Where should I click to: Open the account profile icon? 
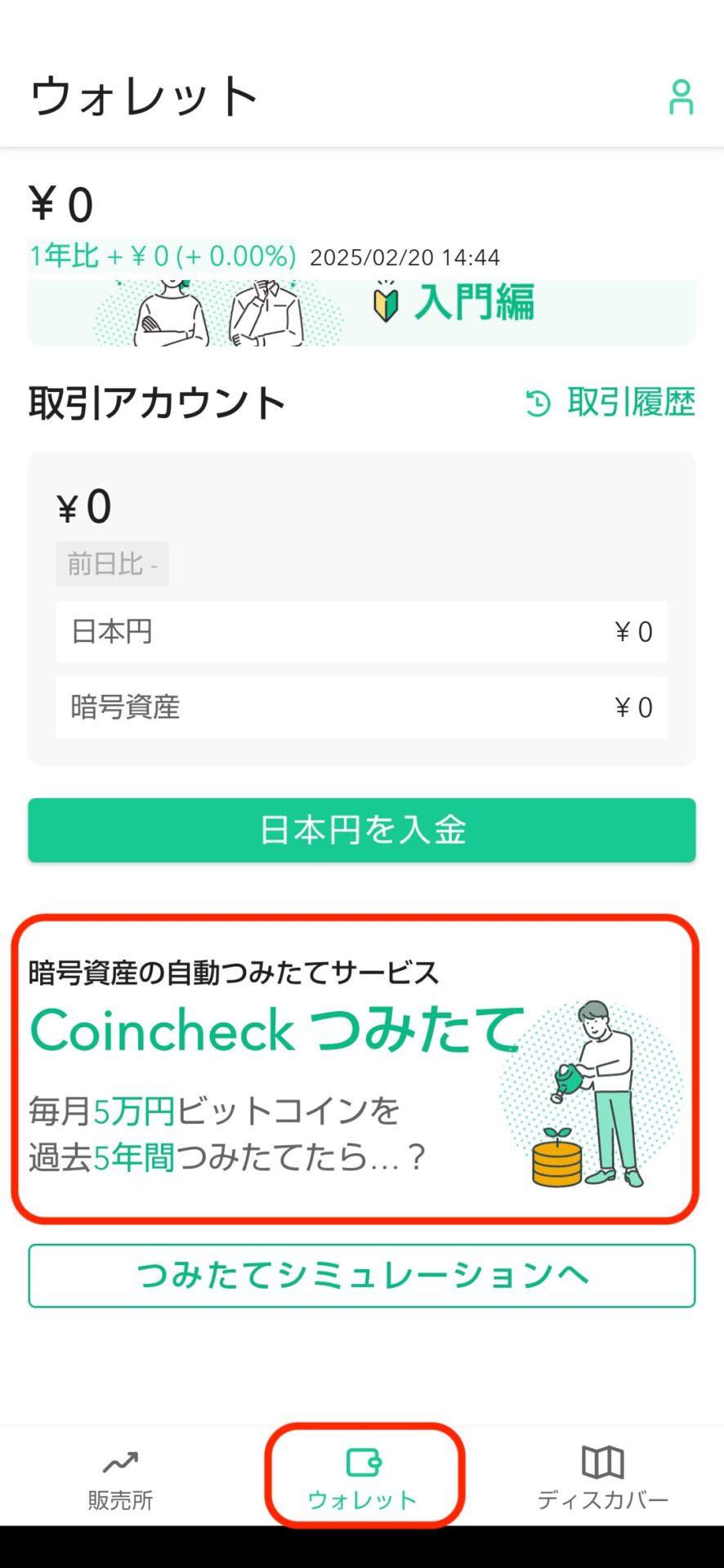(681, 97)
